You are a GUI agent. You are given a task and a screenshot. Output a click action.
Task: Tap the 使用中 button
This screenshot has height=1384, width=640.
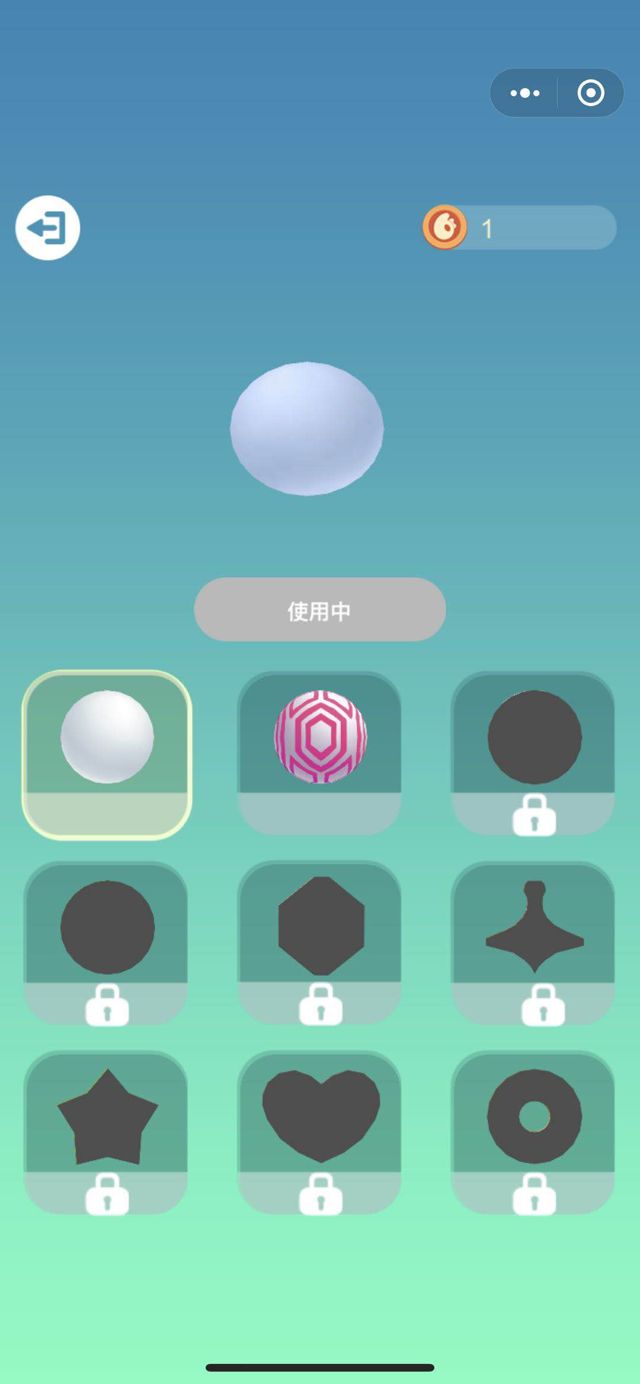[319, 609]
